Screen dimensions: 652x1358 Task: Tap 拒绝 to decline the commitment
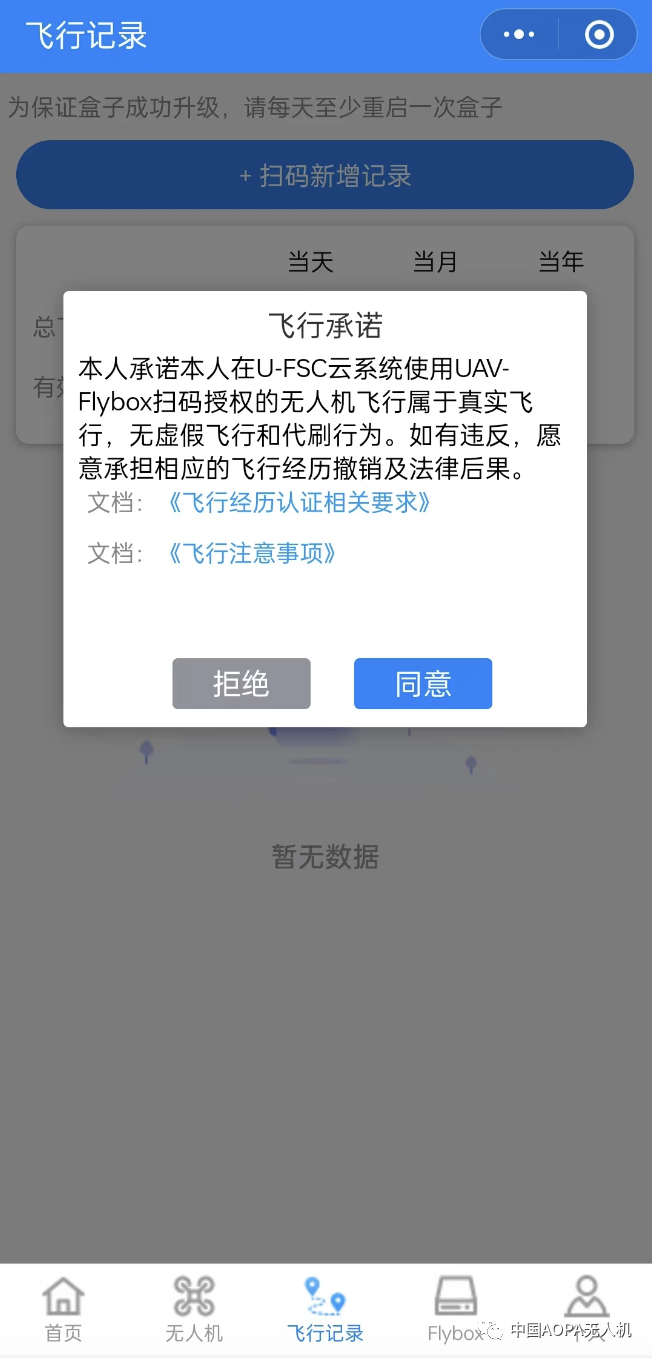[241, 684]
